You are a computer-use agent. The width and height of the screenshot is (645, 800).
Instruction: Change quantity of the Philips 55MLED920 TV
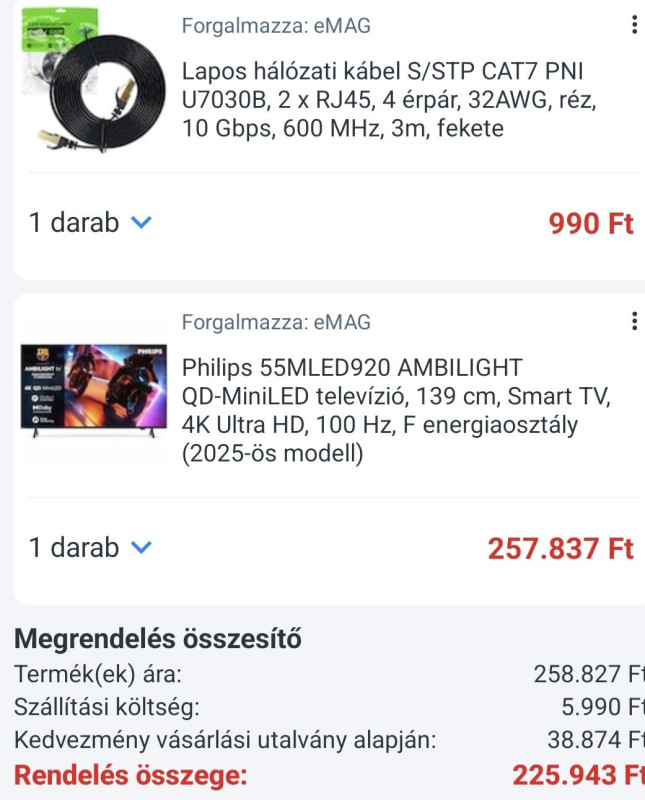pos(90,548)
